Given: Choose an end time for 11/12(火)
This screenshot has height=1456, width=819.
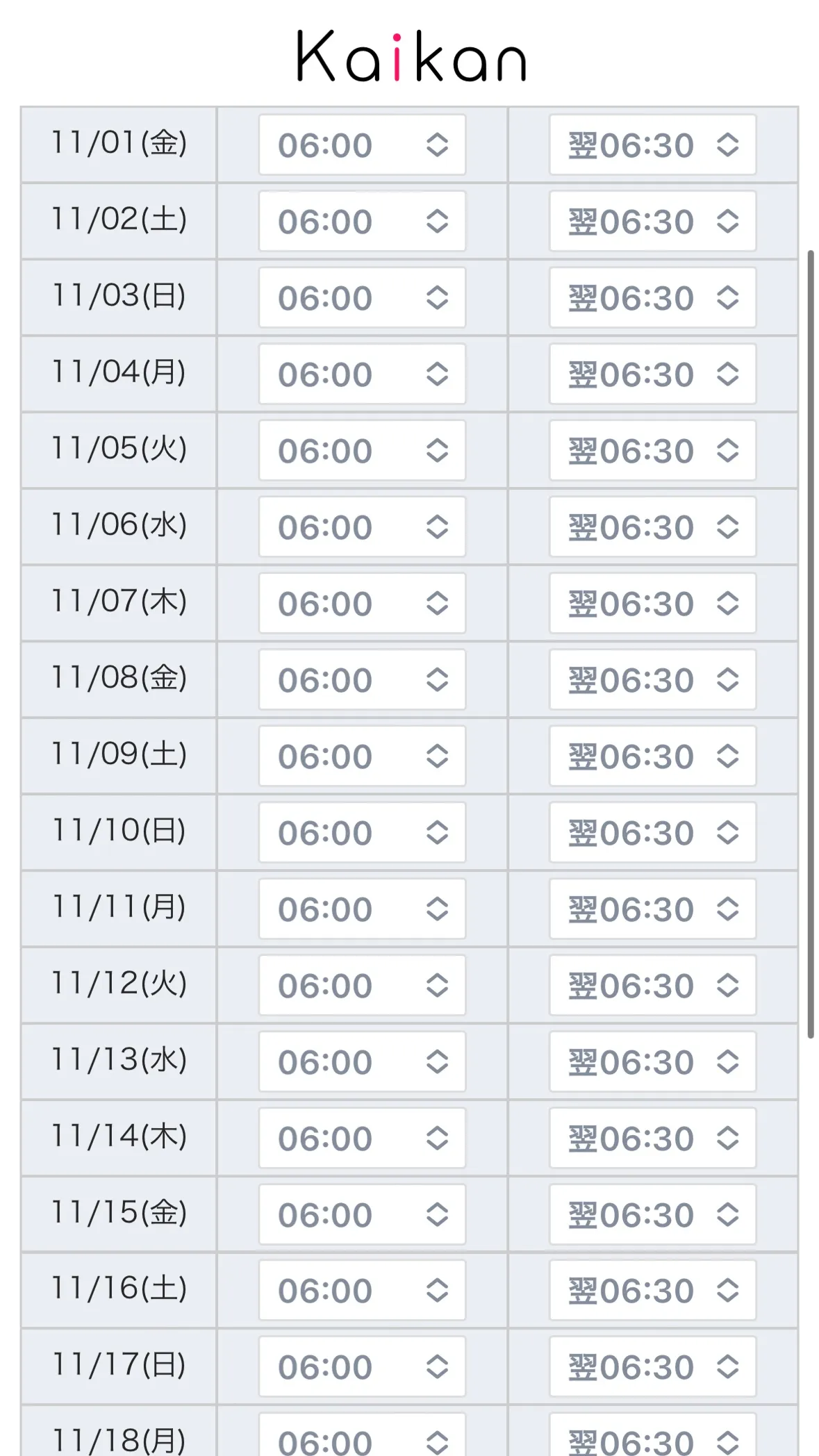Looking at the screenshot, I should tap(652, 986).
